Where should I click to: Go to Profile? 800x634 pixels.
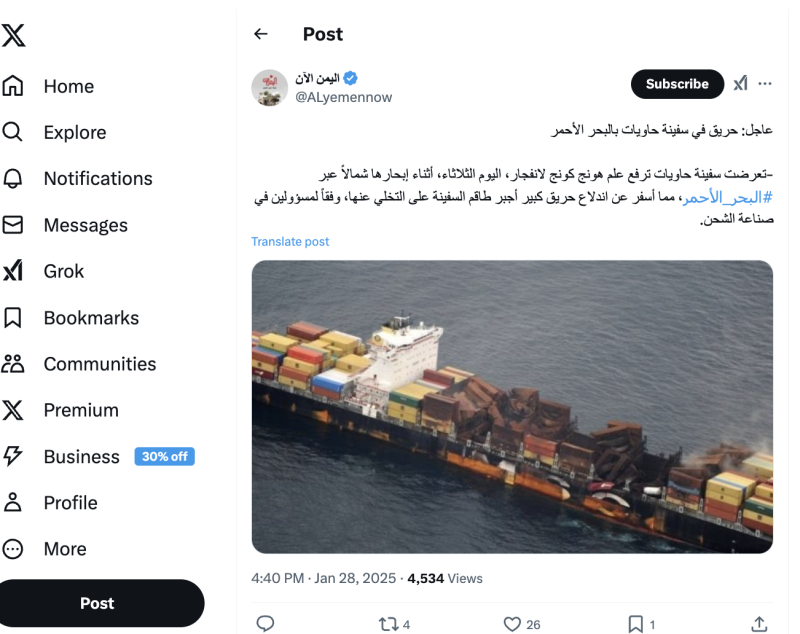point(69,502)
